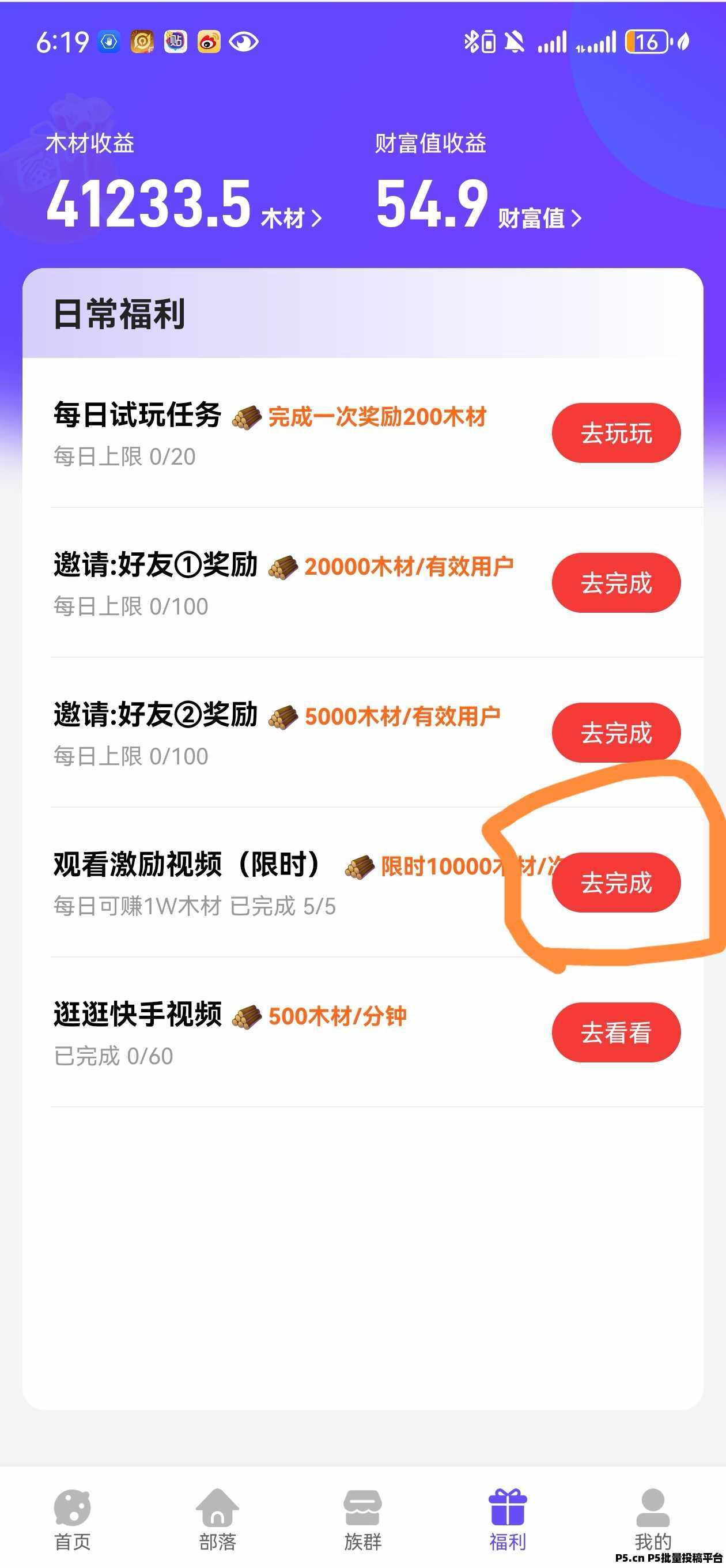The width and height of the screenshot is (726, 1568).
Task: Switch to the 首页 tab
Action: click(73, 1520)
